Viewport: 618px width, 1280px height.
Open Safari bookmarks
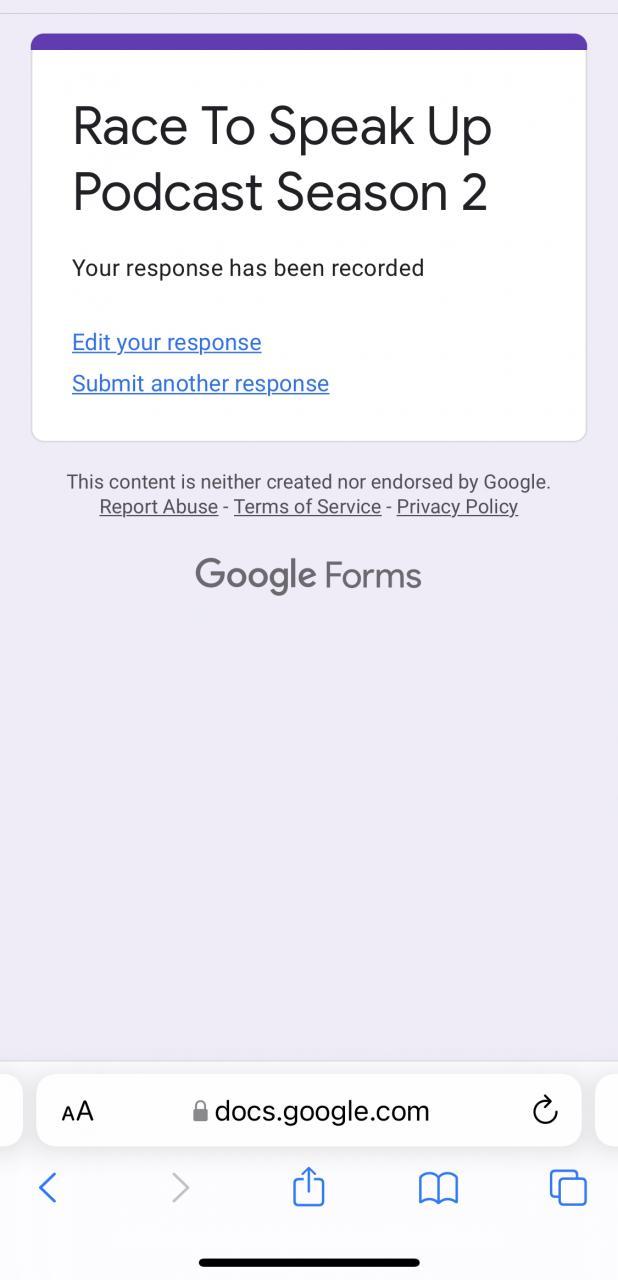[438, 1188]
